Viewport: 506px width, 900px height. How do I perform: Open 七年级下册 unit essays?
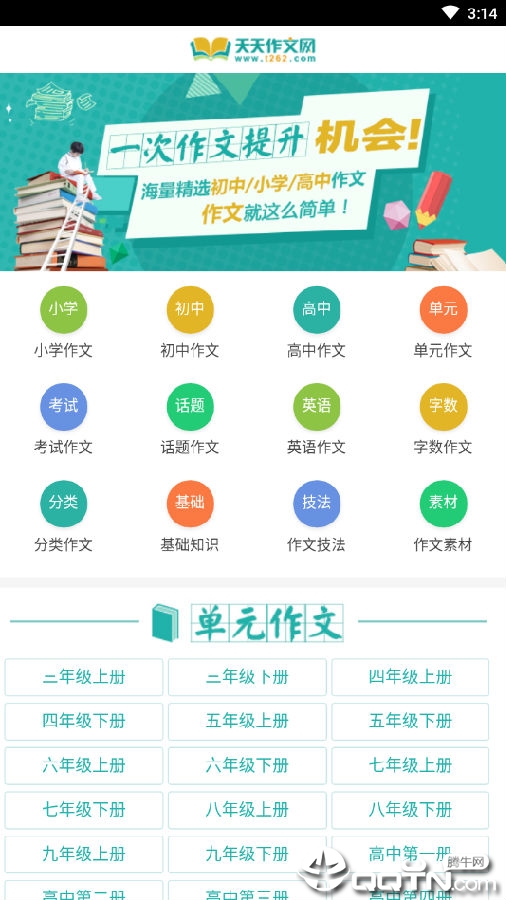tap(84, 810)
